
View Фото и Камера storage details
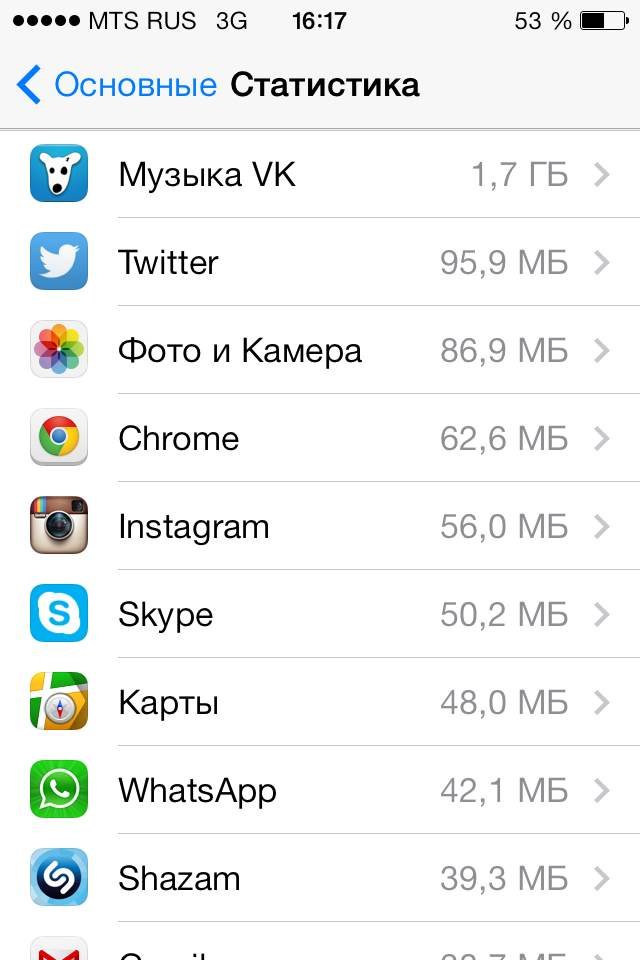(320, 351)
